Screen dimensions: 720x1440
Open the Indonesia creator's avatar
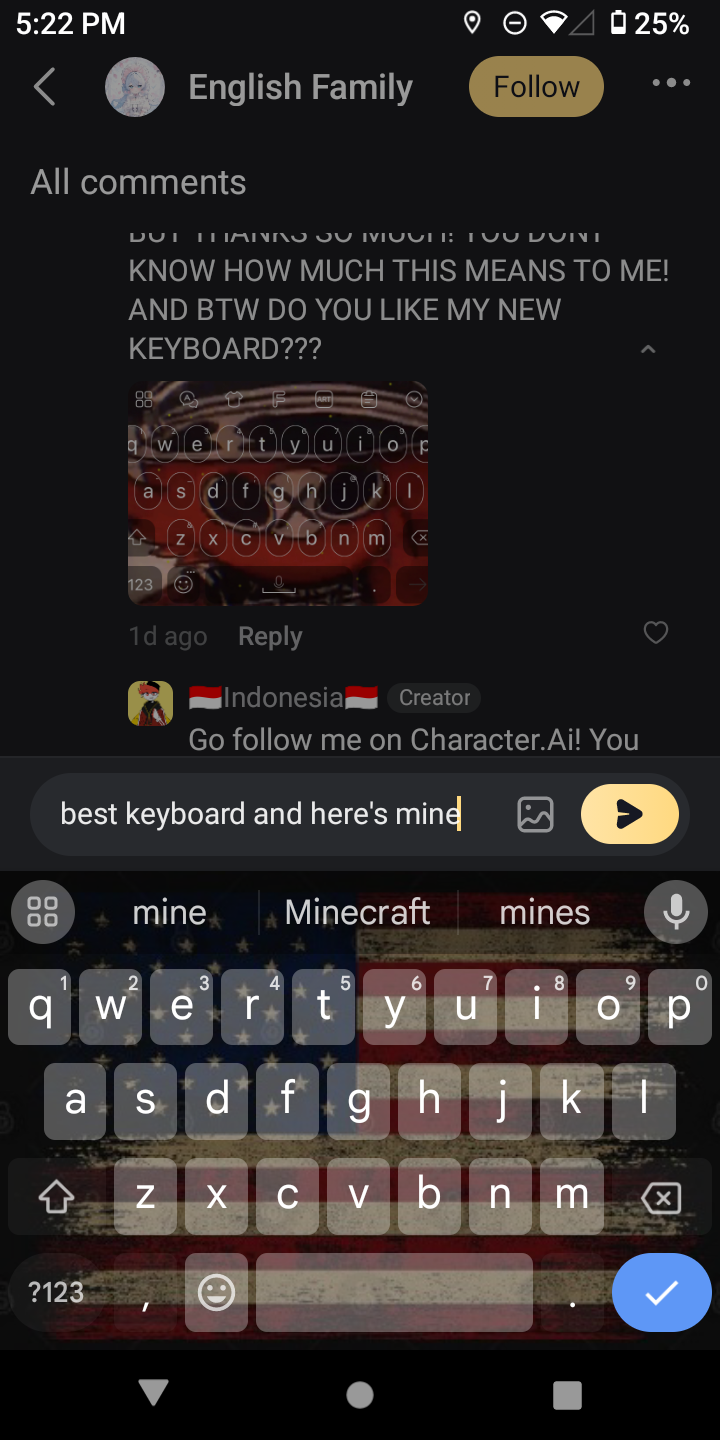pos(151,704)
